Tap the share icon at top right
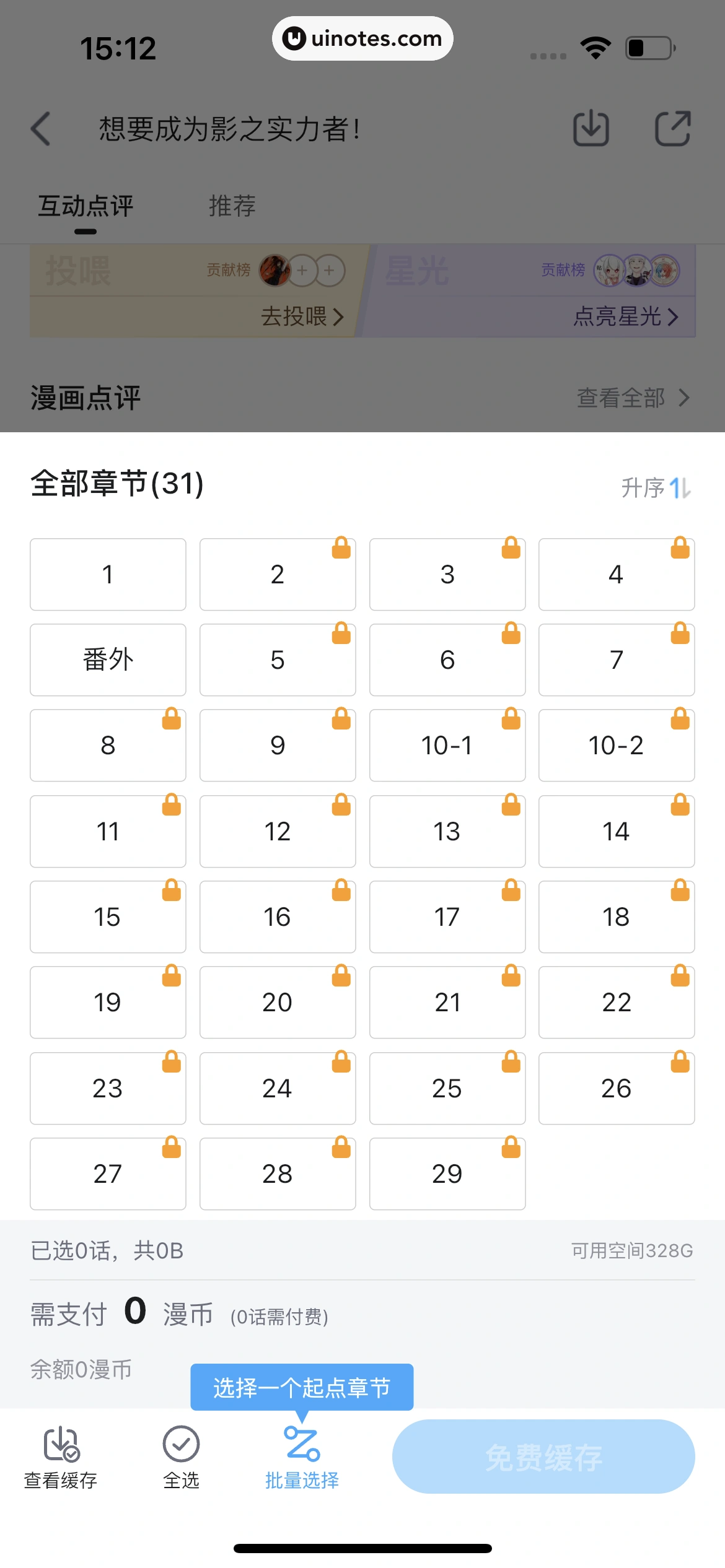The width and height of the screenshot is (725, 1568). click(x=674, y=129)
